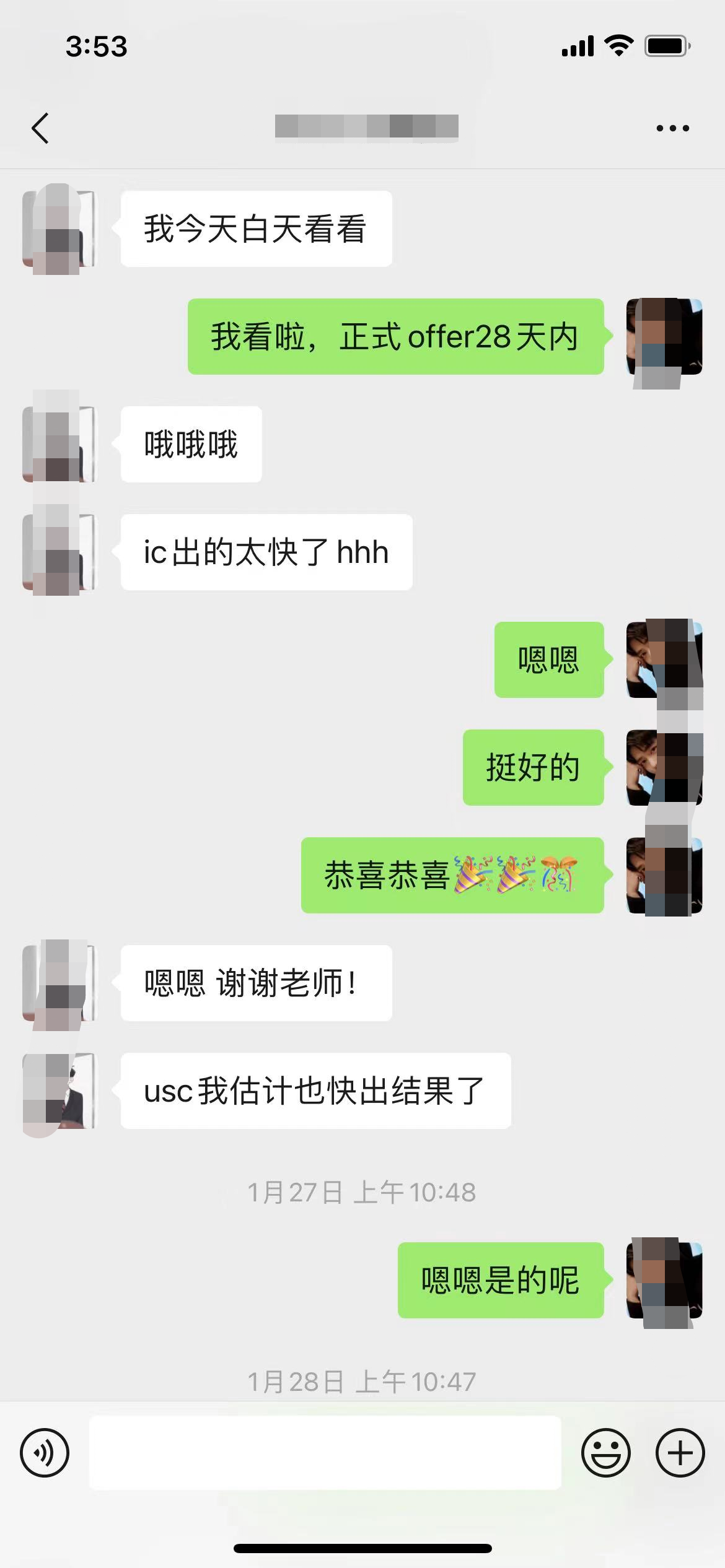Open sender avatar beside usc我估计也快出结果了
The height and width of the screenshot is (1568, 725).
(x=59, y=1091)
